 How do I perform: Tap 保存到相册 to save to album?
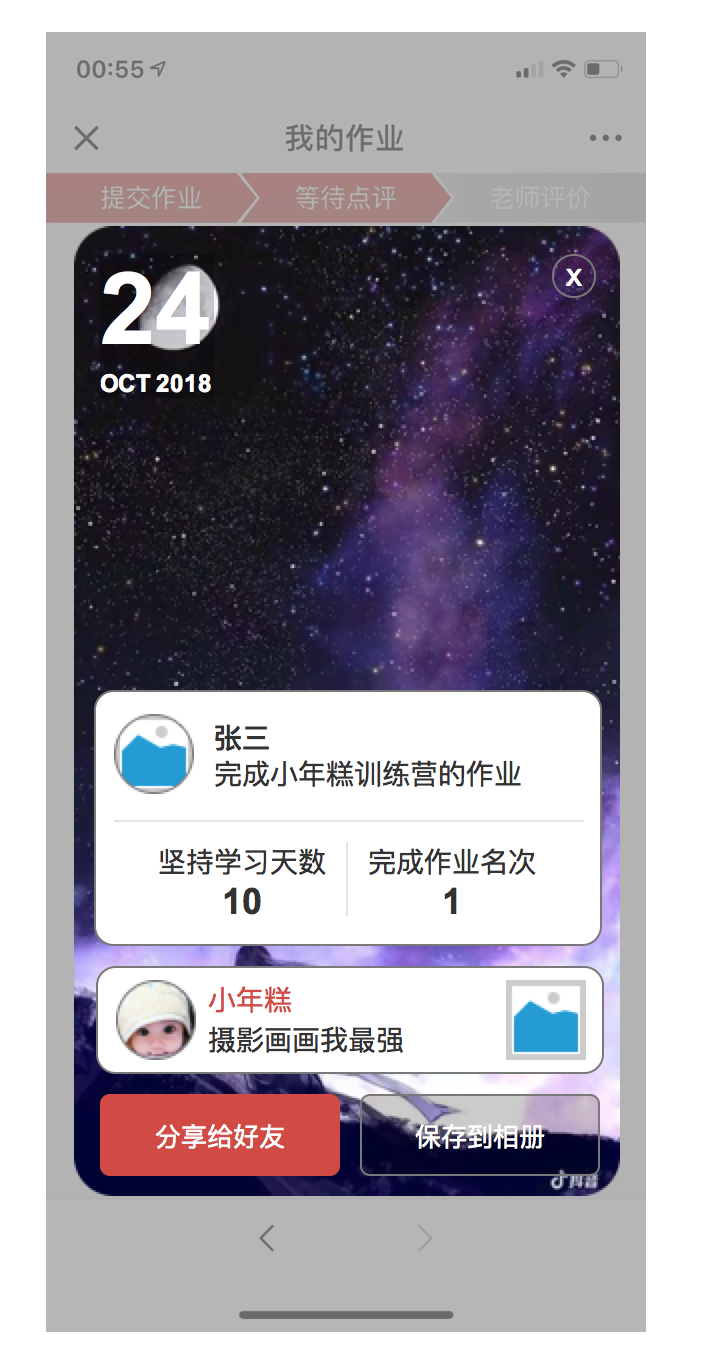click(480, 1135)
